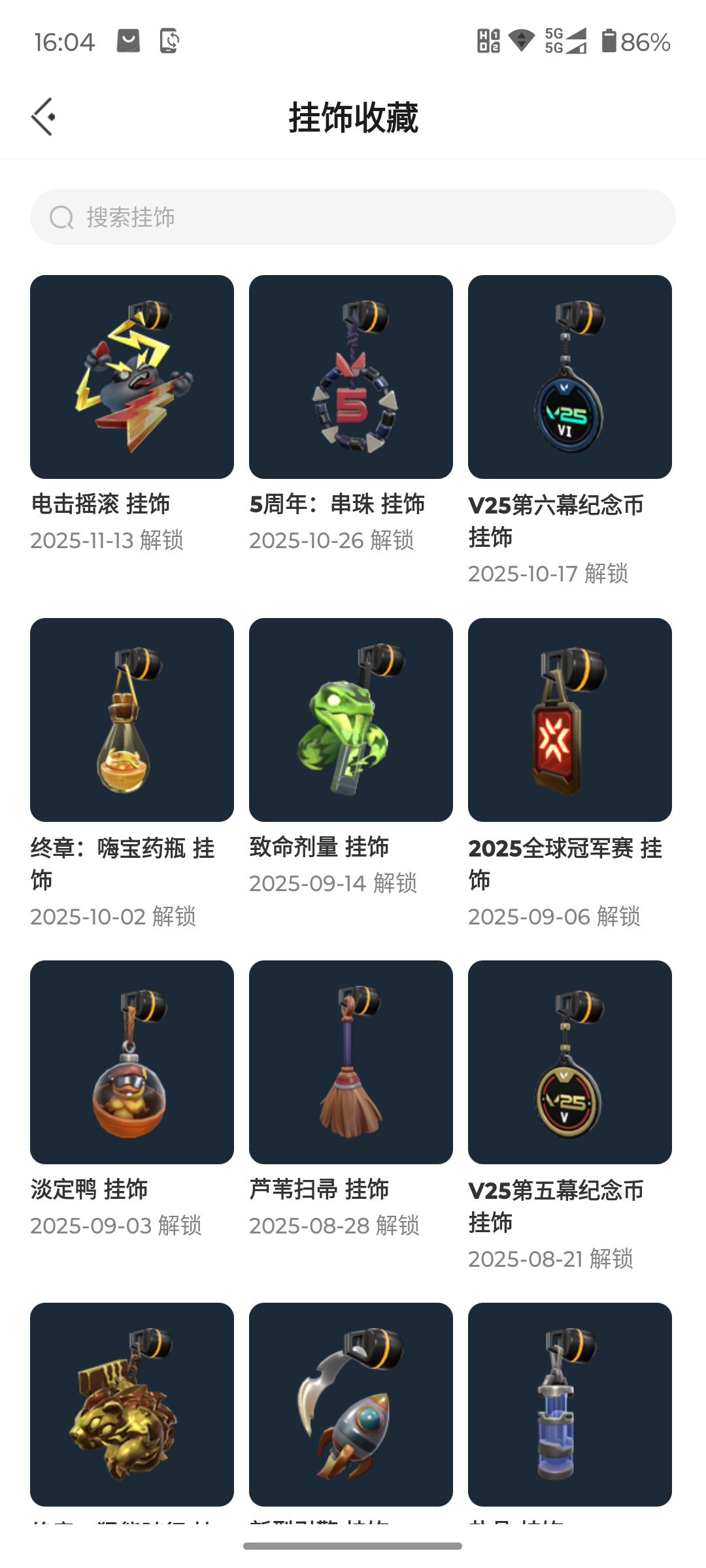Open the 电击摇滚 挂饰 card
The image size is (706, 1568).
tap(132, 377)
